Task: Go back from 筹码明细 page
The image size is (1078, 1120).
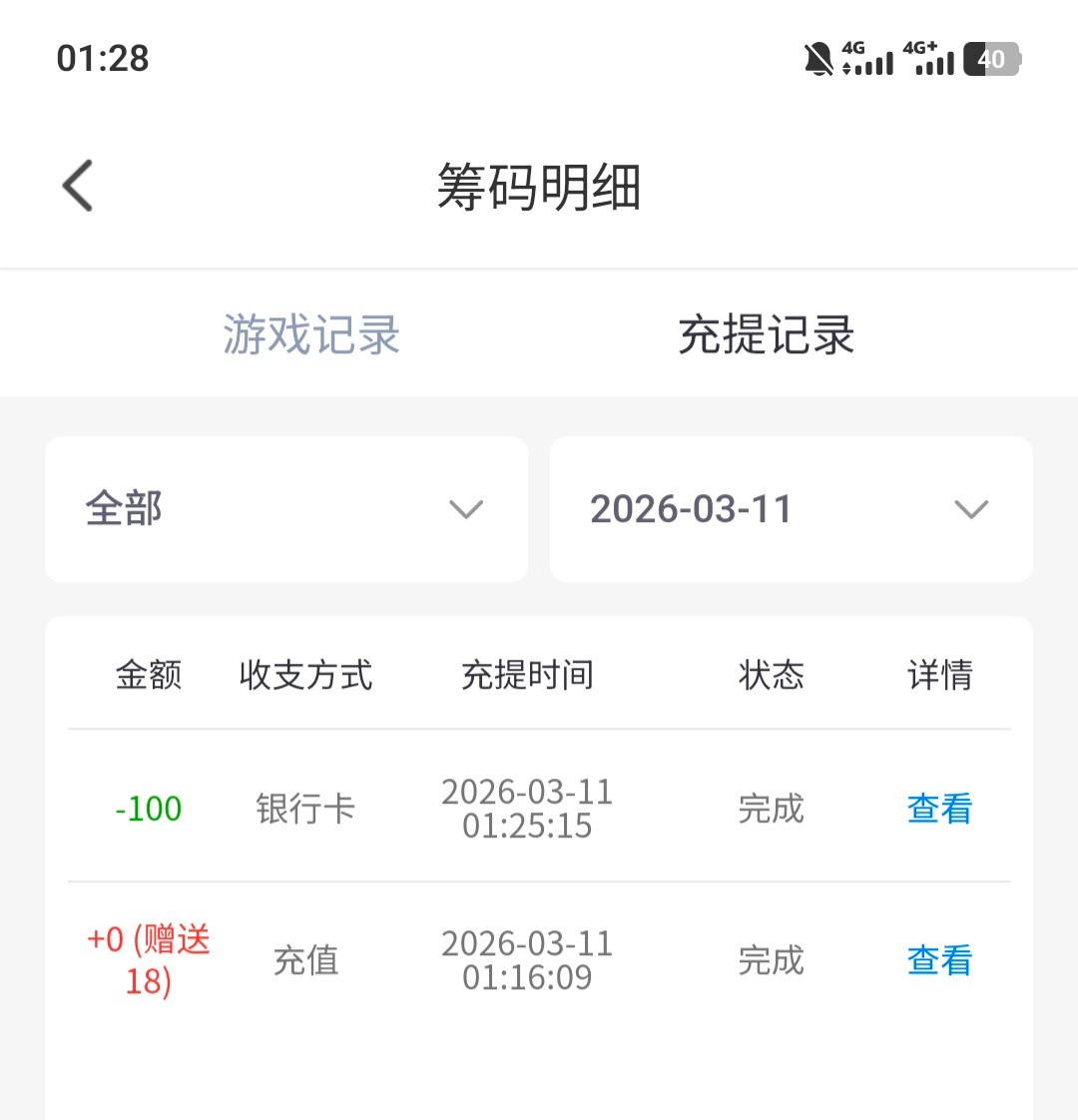Action: tap(78, 186)
